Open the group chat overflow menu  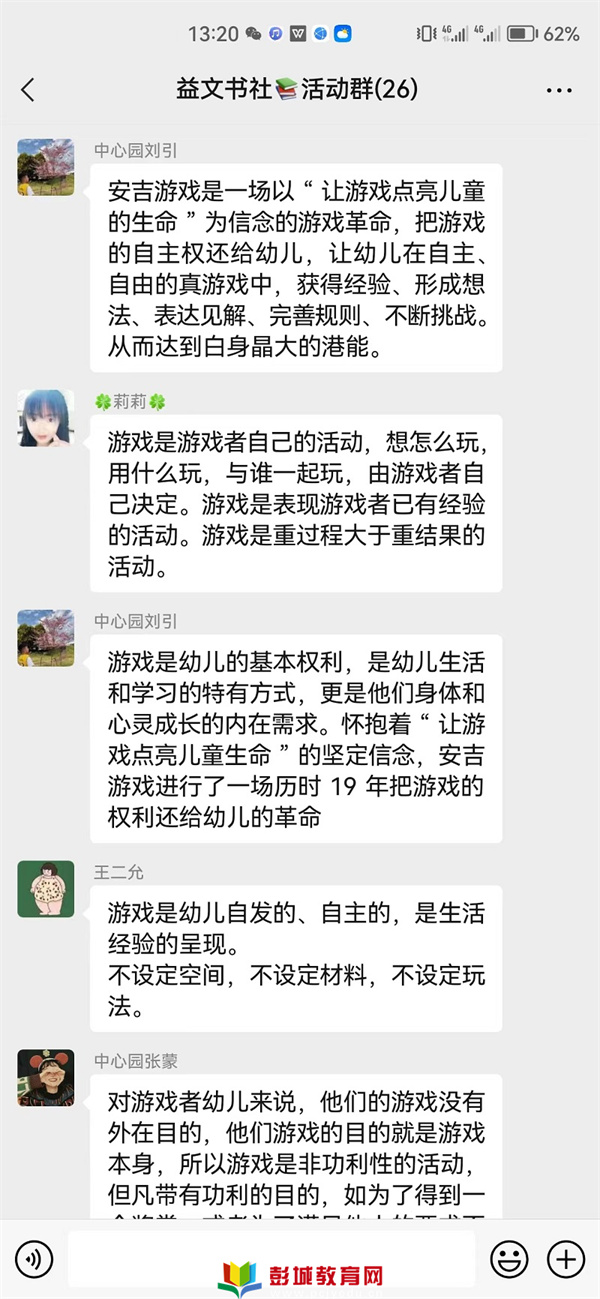tap(558, 90)
